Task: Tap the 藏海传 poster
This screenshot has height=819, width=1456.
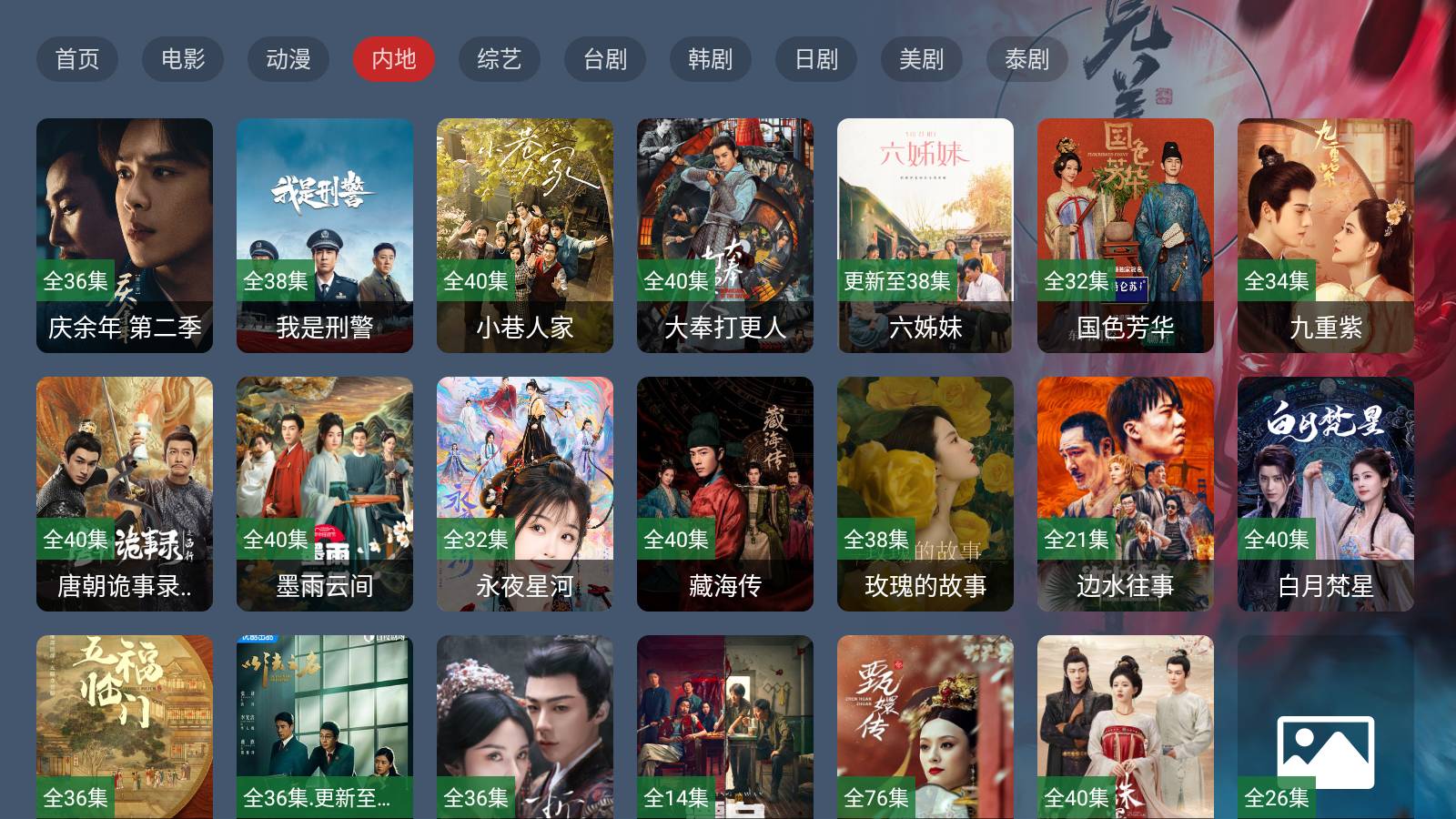Action: [725, 493]
